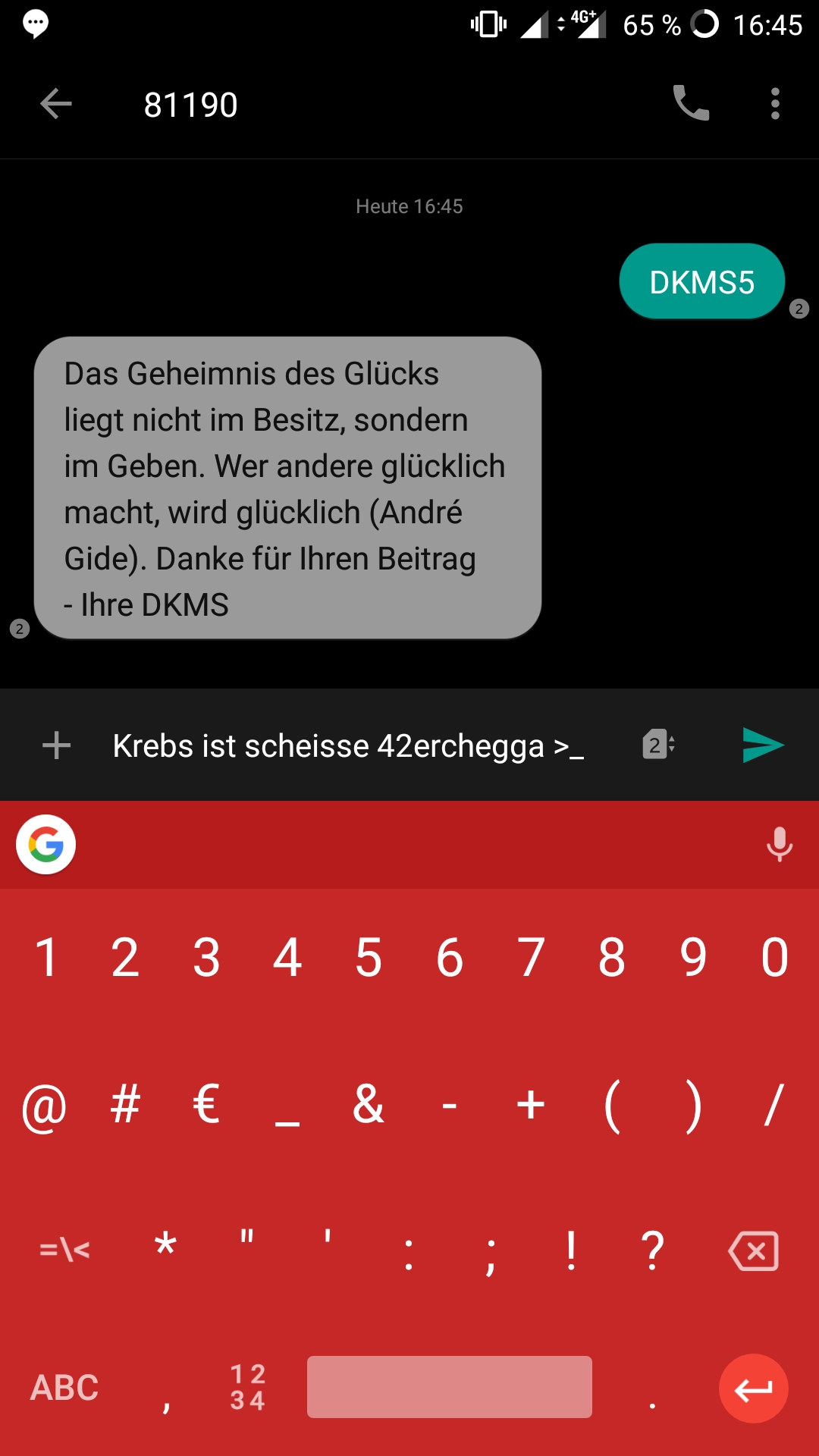Hit the backspace key

pos(753,1250)
